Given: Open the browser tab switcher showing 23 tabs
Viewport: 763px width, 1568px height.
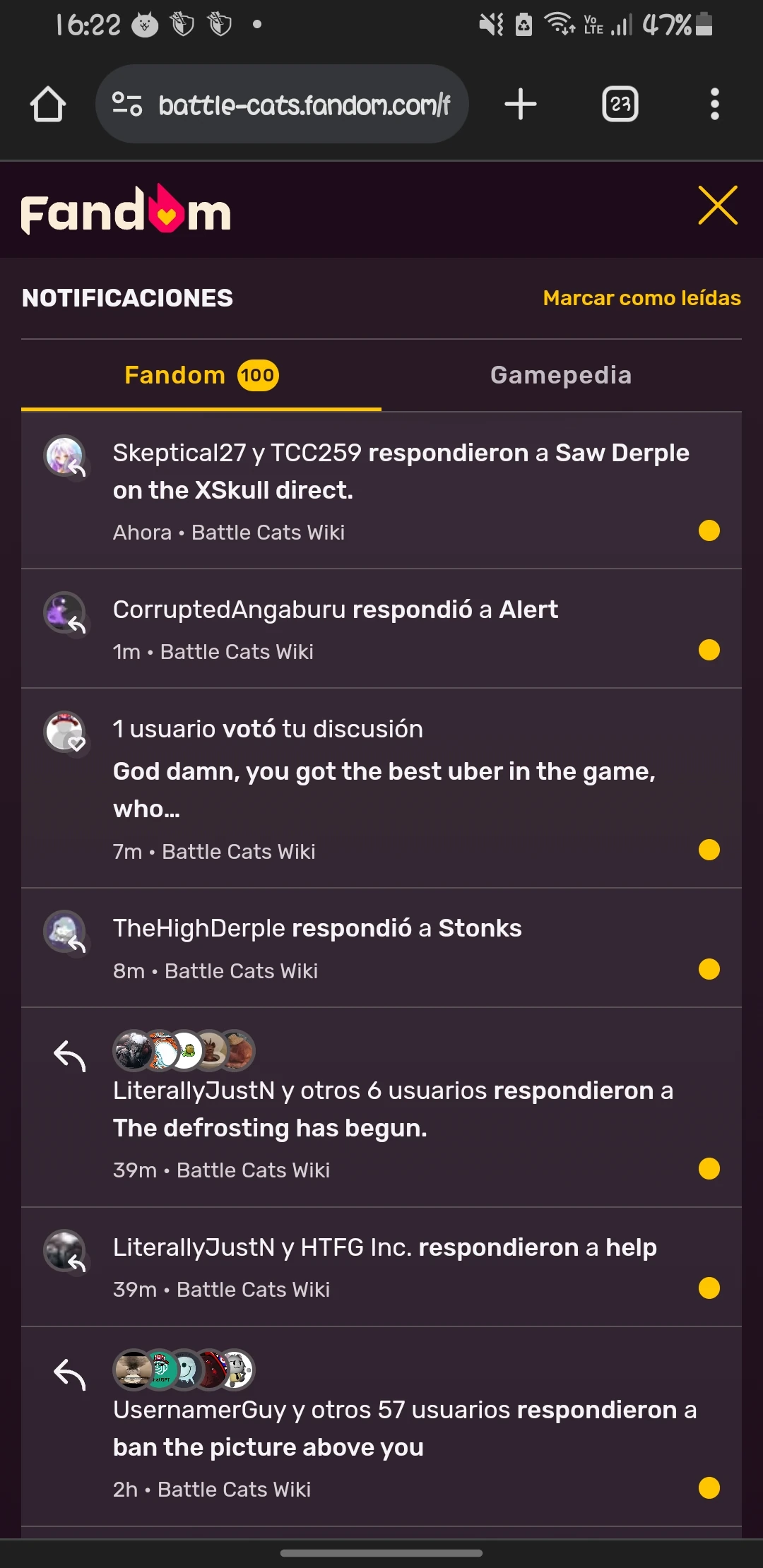Looking at the screenshot, I should pyautogui.click(x=620, y=103).
